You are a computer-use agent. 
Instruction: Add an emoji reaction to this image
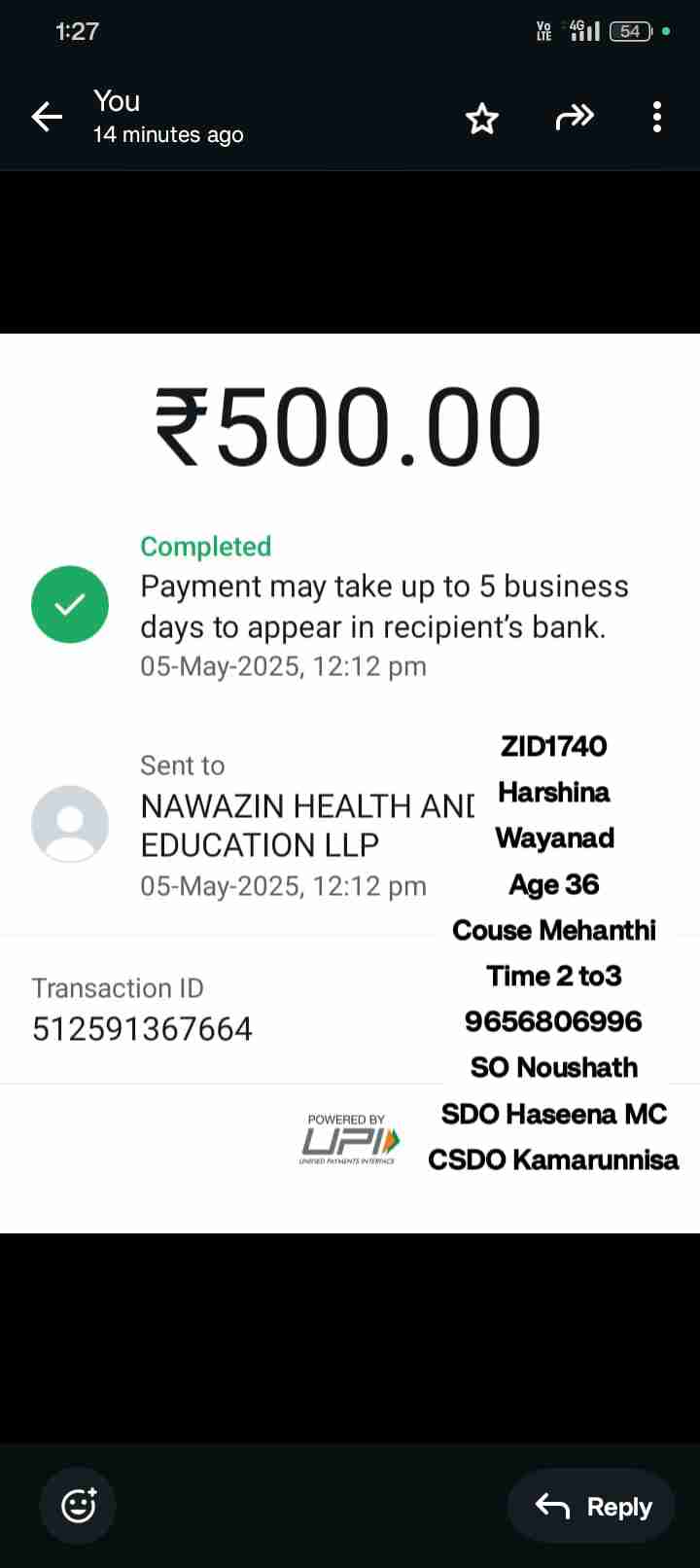click(78, 1506)
